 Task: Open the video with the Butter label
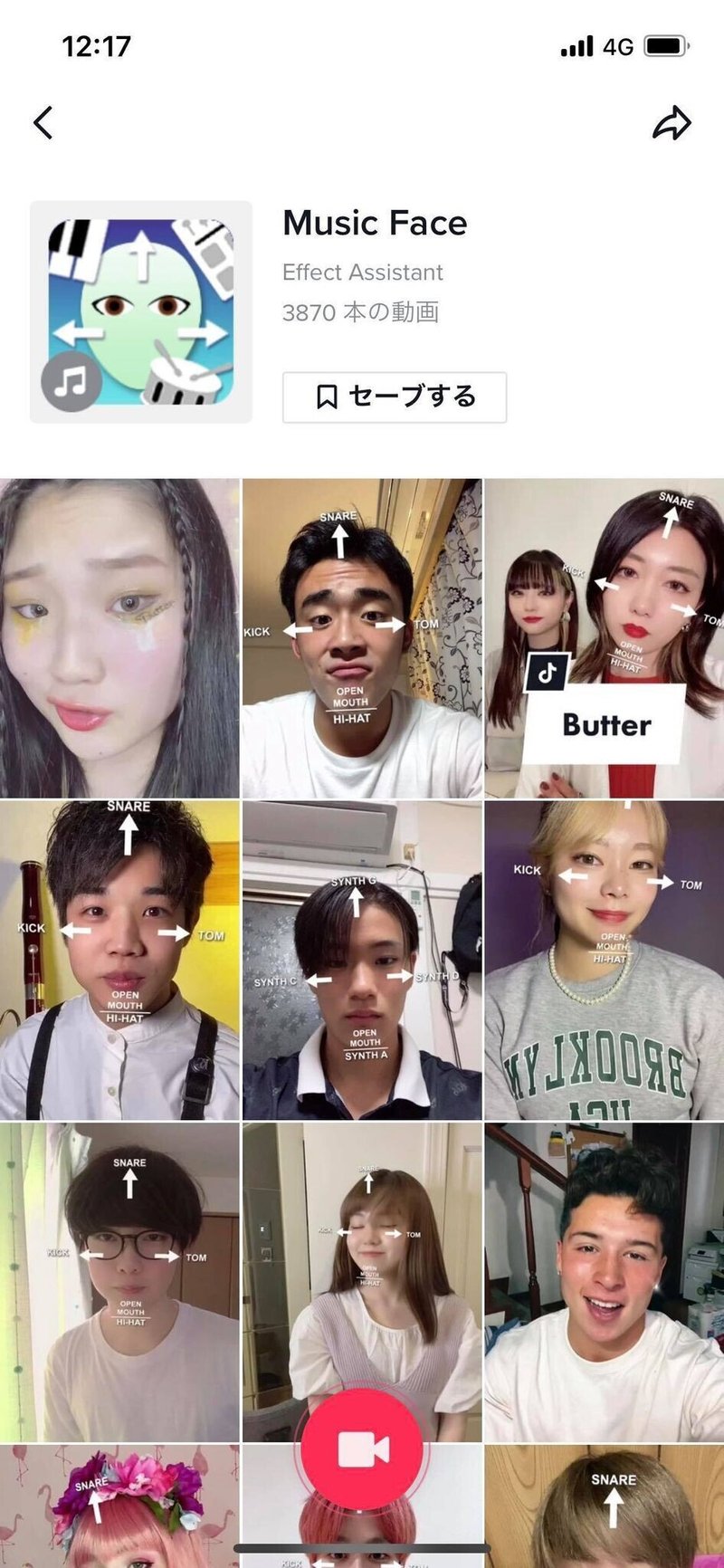605,638
